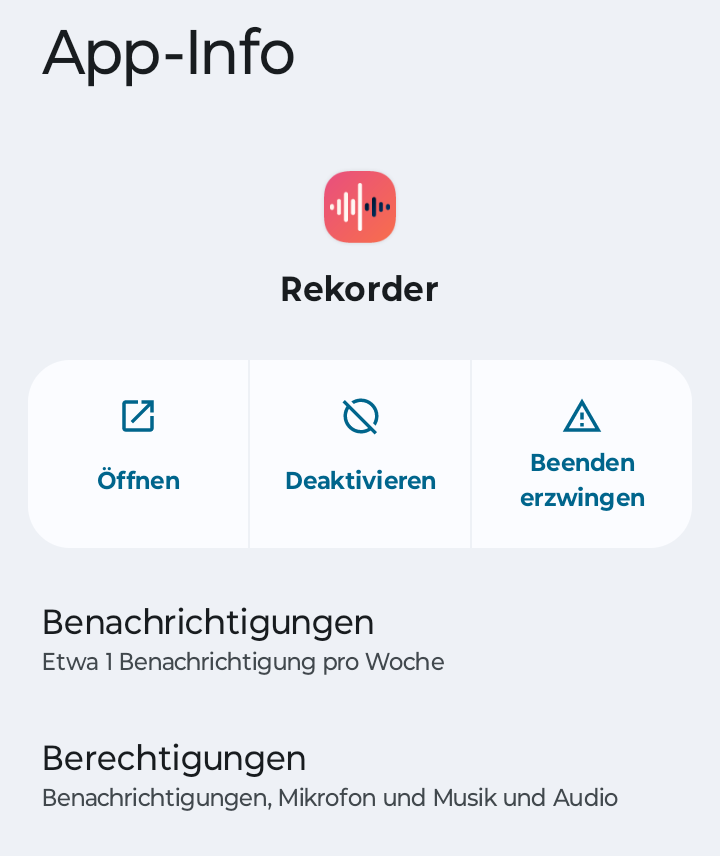View Berechtigungen for Rekorder

(x=329, y=774)
